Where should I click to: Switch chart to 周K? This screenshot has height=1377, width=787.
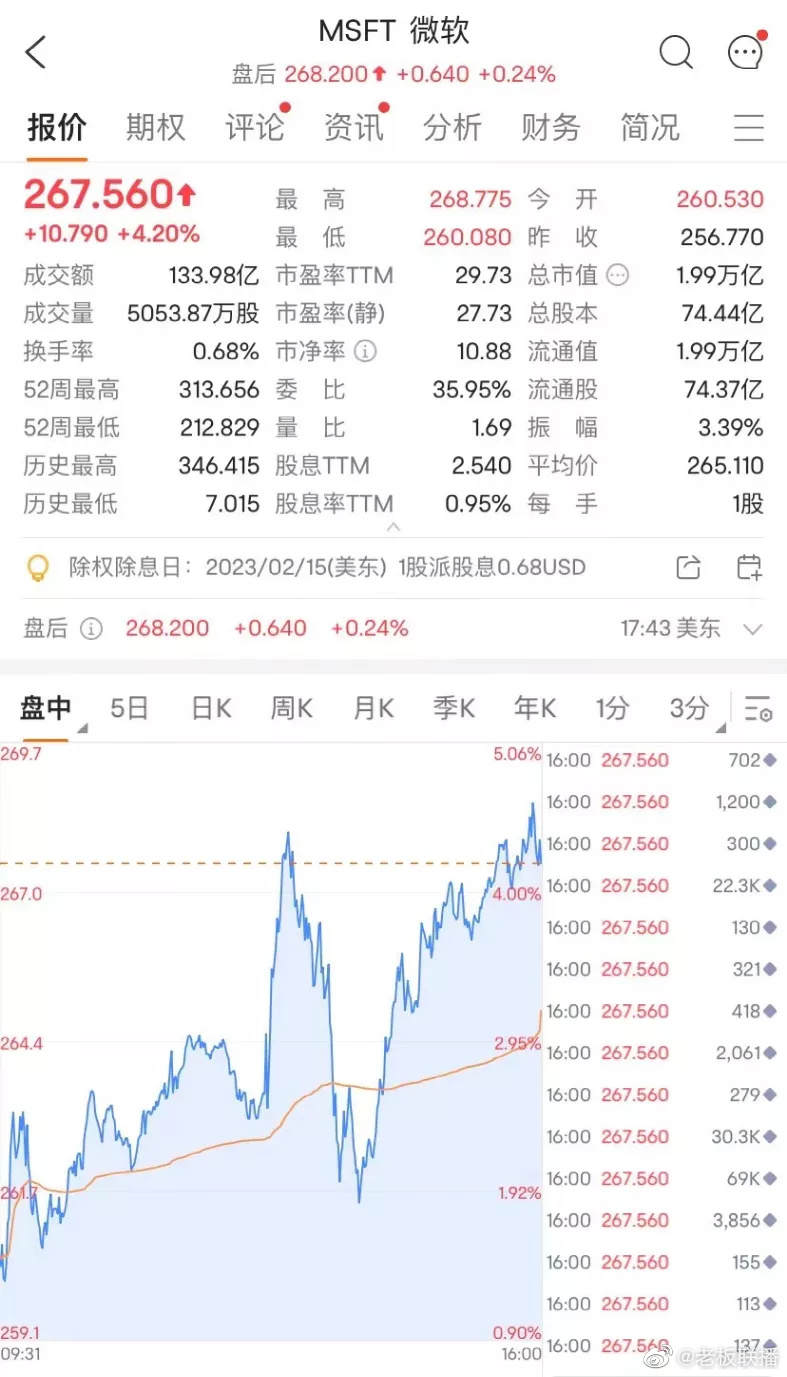coord(291,709)
